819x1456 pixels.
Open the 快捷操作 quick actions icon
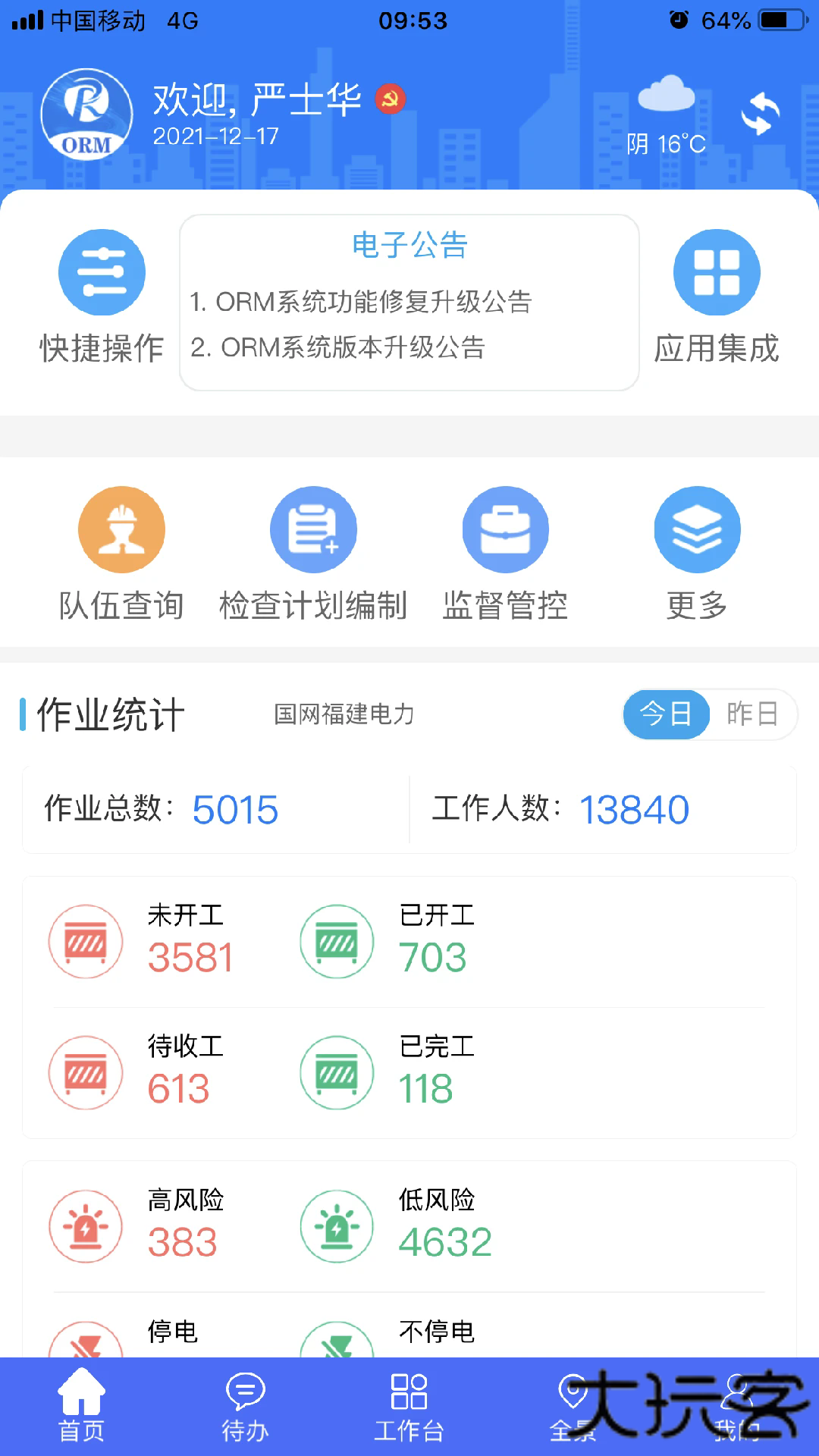(x=102, y=271)
